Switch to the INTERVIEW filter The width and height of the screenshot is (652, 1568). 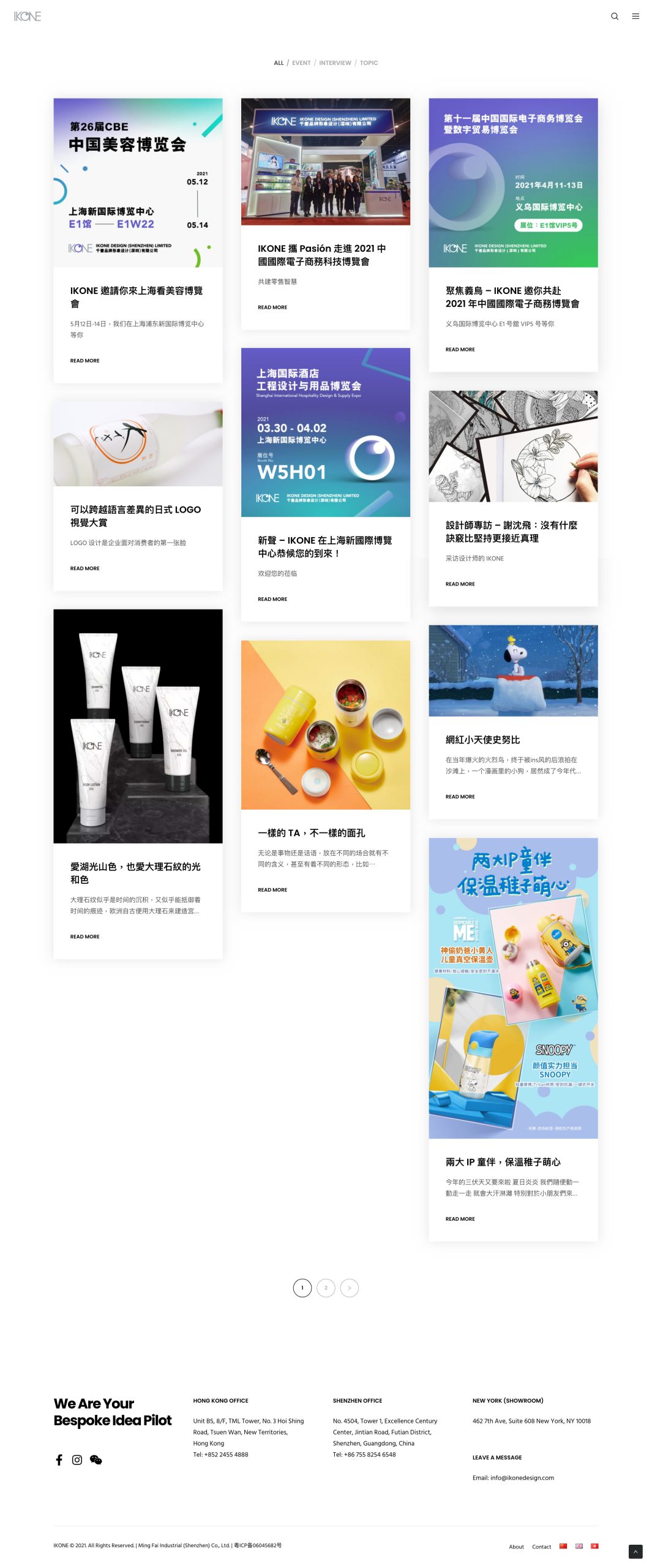335,63
